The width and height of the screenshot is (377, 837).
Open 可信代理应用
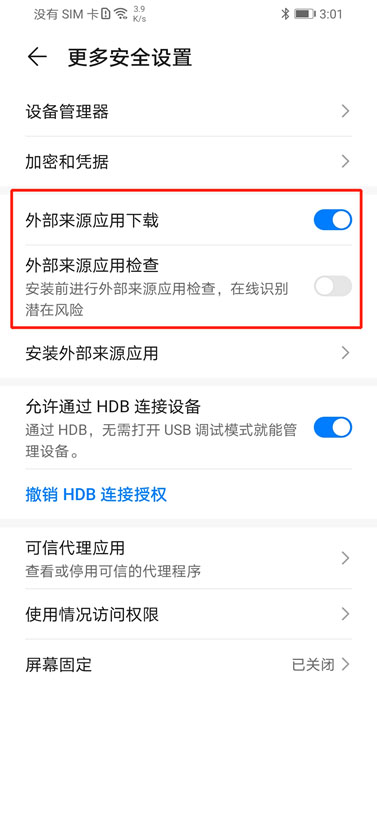click(188, 558)
